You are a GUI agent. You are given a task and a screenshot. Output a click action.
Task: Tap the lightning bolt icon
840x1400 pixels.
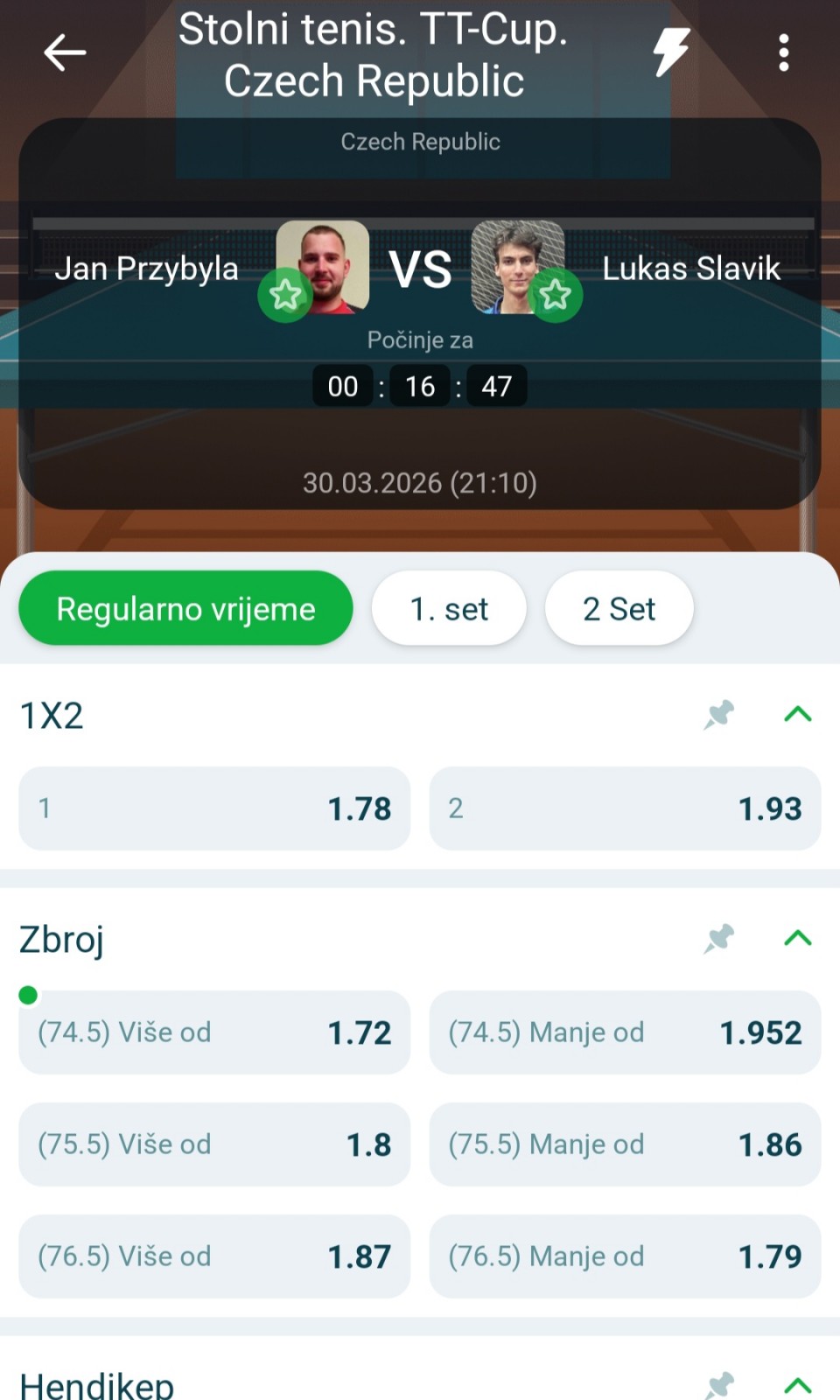671,52
